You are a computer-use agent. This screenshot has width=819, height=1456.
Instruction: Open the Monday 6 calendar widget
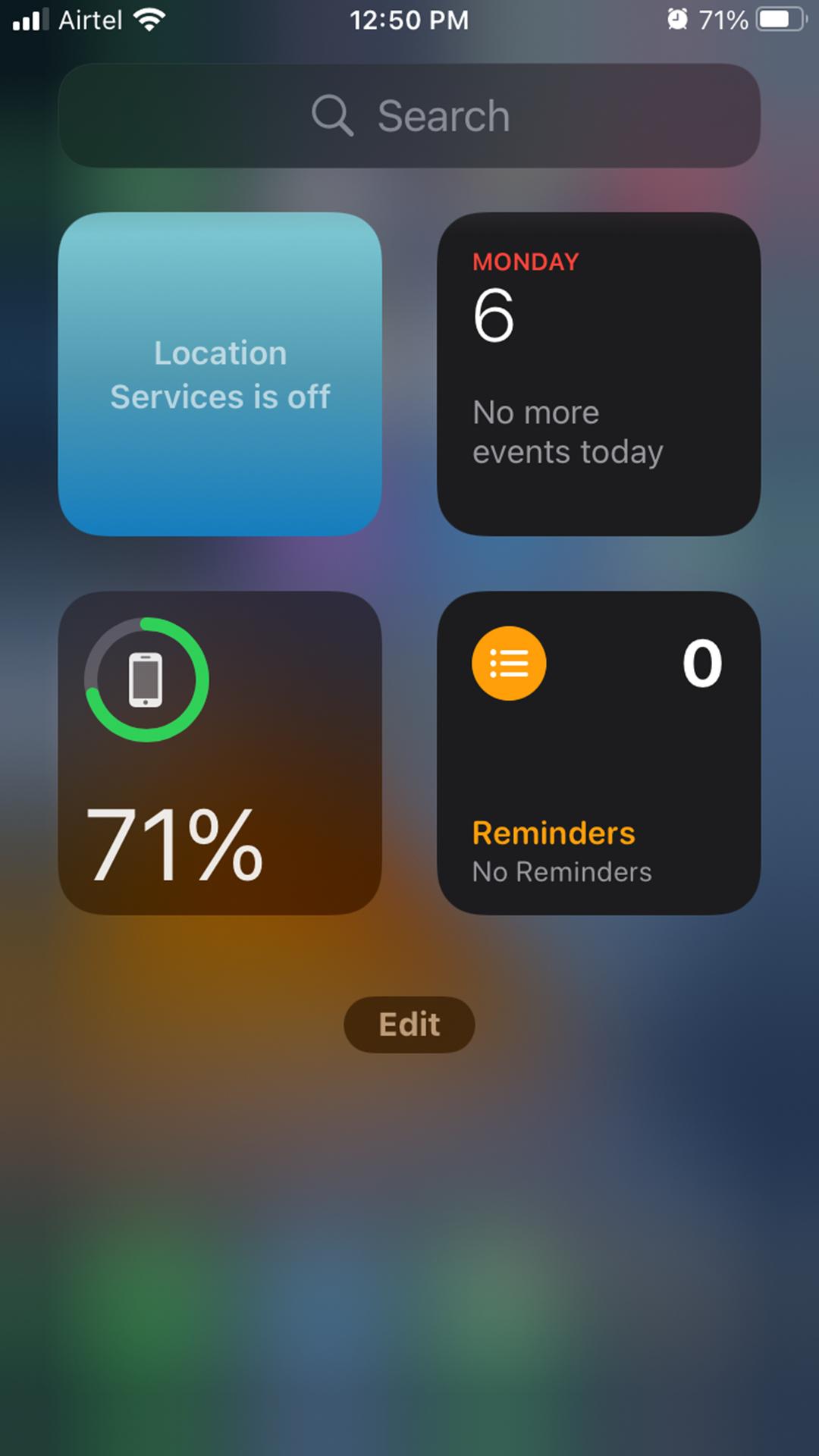598,374
